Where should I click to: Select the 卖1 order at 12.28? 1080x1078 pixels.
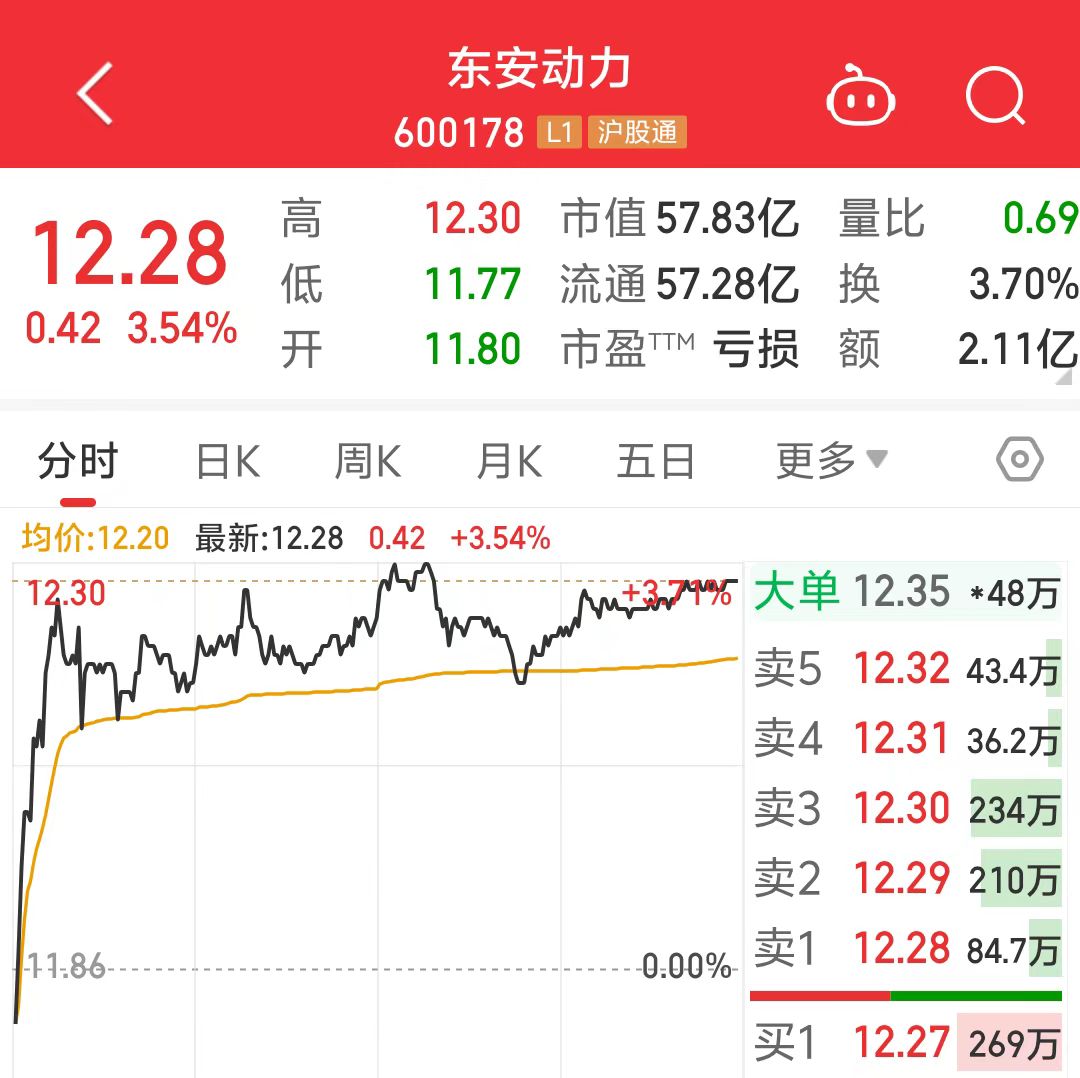pos(905,949)
